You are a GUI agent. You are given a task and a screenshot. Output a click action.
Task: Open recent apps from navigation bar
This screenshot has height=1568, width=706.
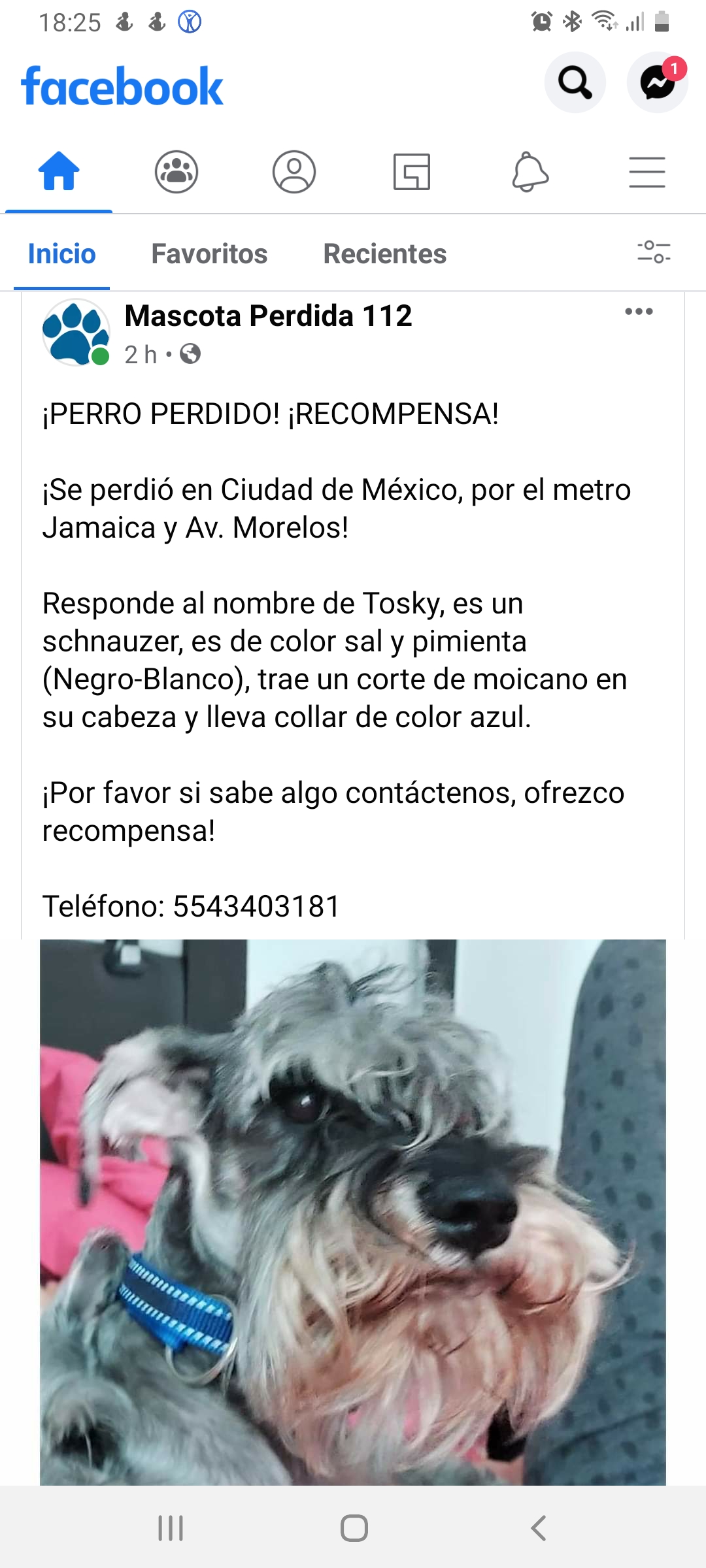tap(171, 1528)
